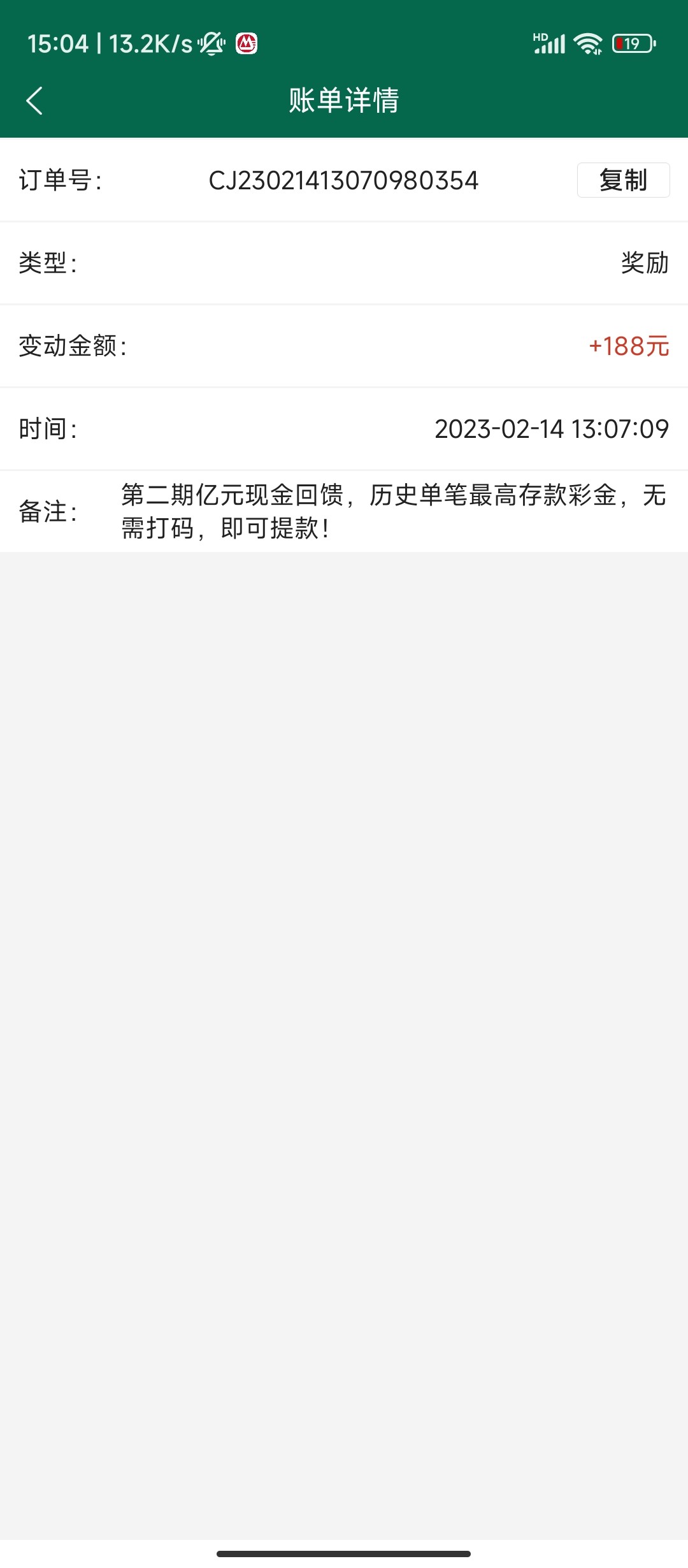This screenshot has width=688, height=1568.
Task: Tap the 类型 field label
Action: pos(46,263)
